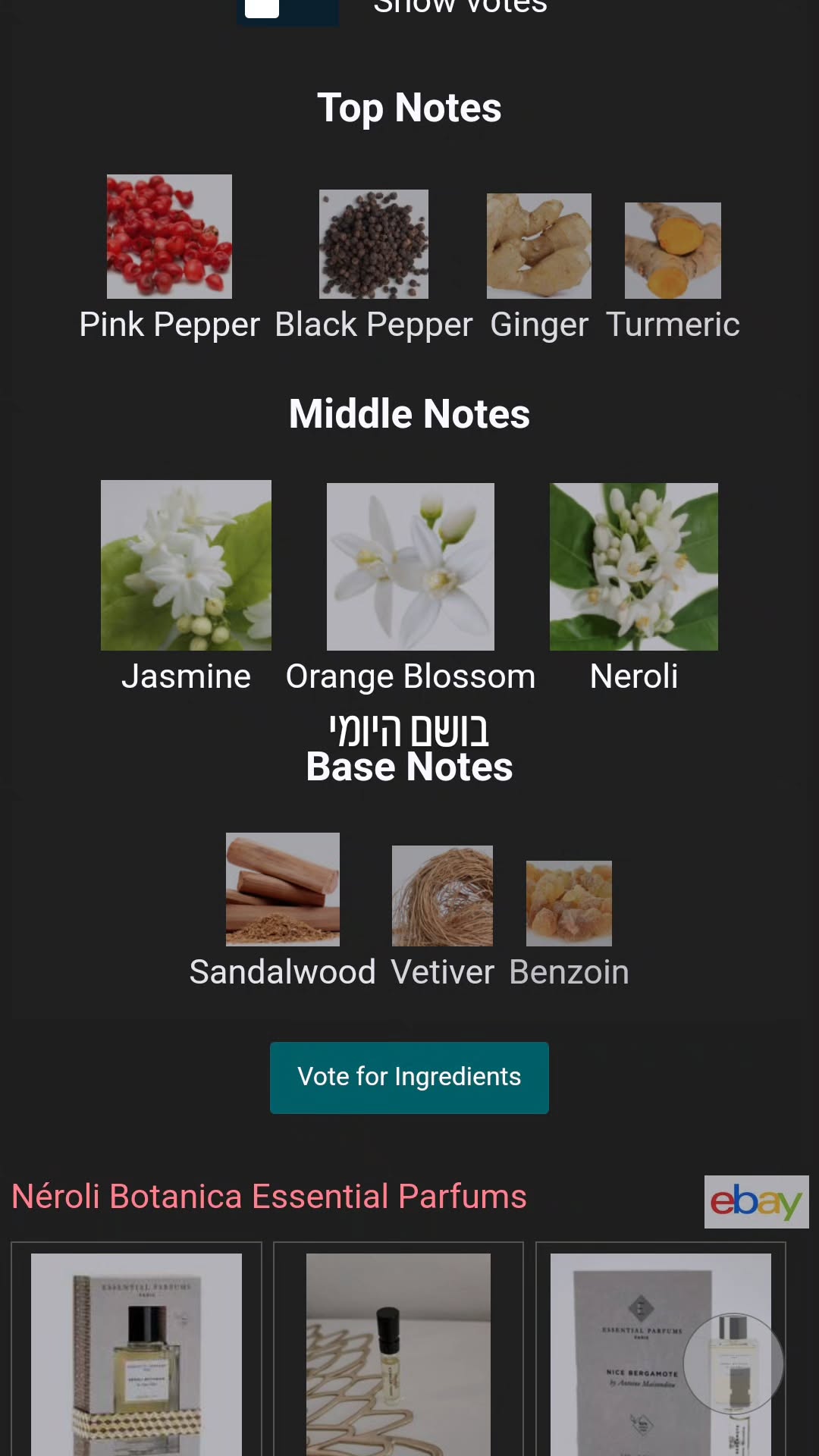The width and height of the screenshot is (819, 1456).
Task: Tap the Vote for Ingredients button
Action: pyautogui.click(x=409, y=1078)
